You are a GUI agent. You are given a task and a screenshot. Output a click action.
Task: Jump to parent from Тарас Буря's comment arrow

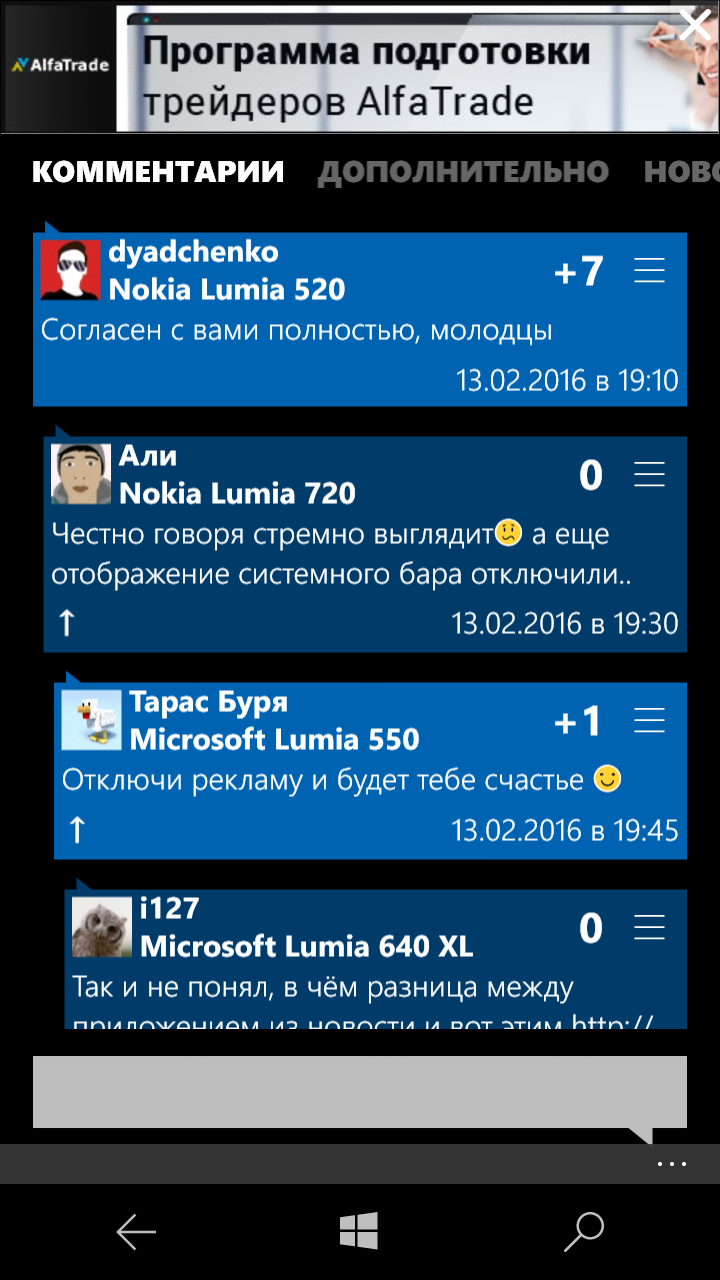pos(77,829)
